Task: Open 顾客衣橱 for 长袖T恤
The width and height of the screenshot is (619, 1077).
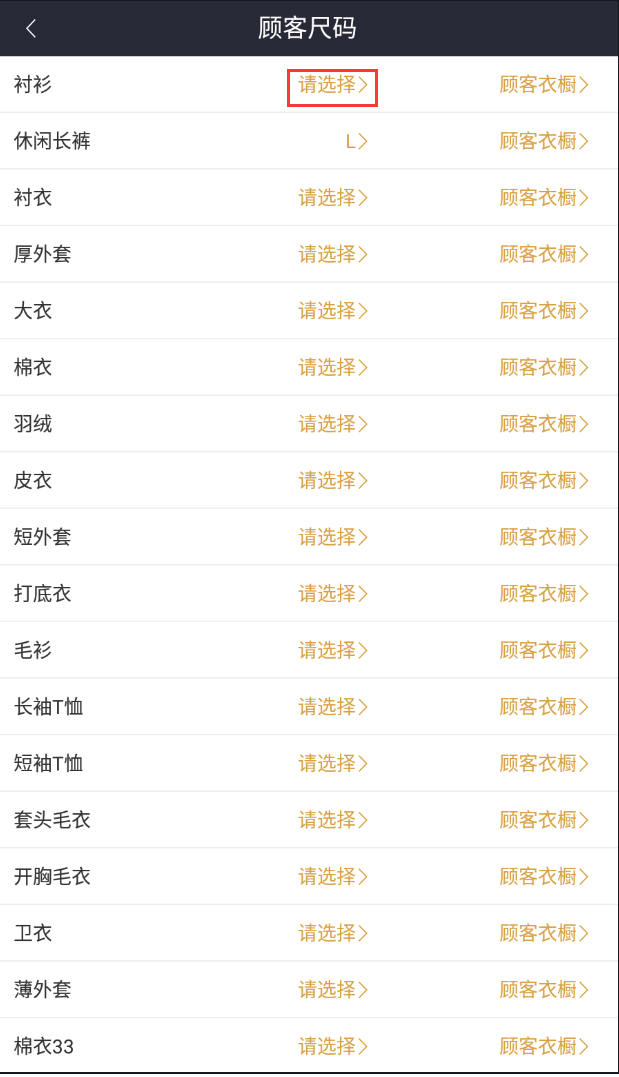Action: coord(544,707)
